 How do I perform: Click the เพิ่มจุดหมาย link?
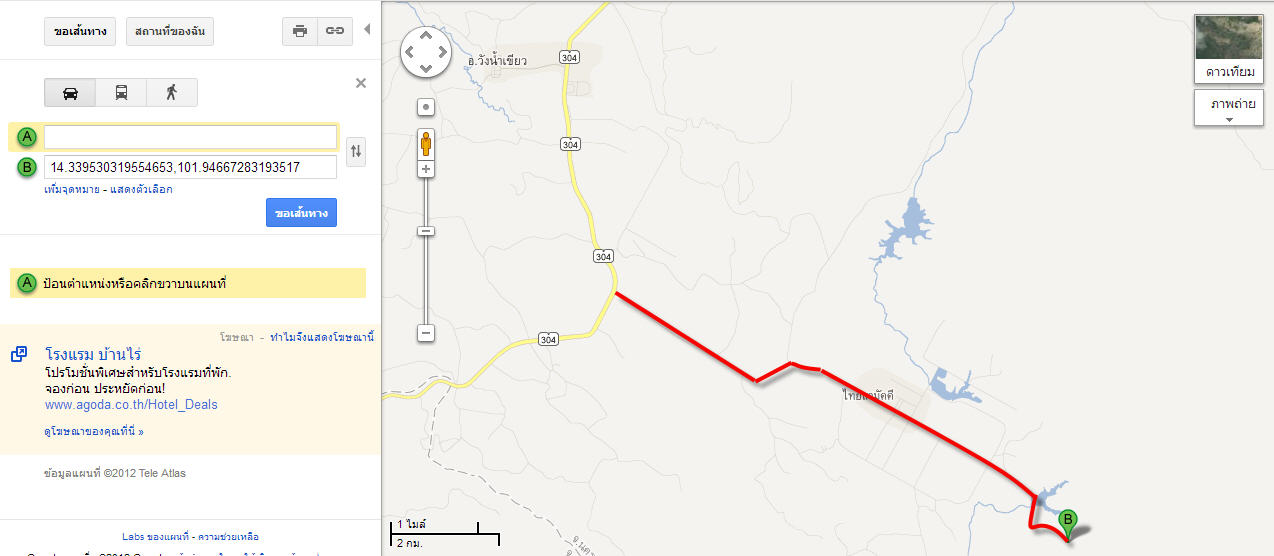tap(72, 189)
